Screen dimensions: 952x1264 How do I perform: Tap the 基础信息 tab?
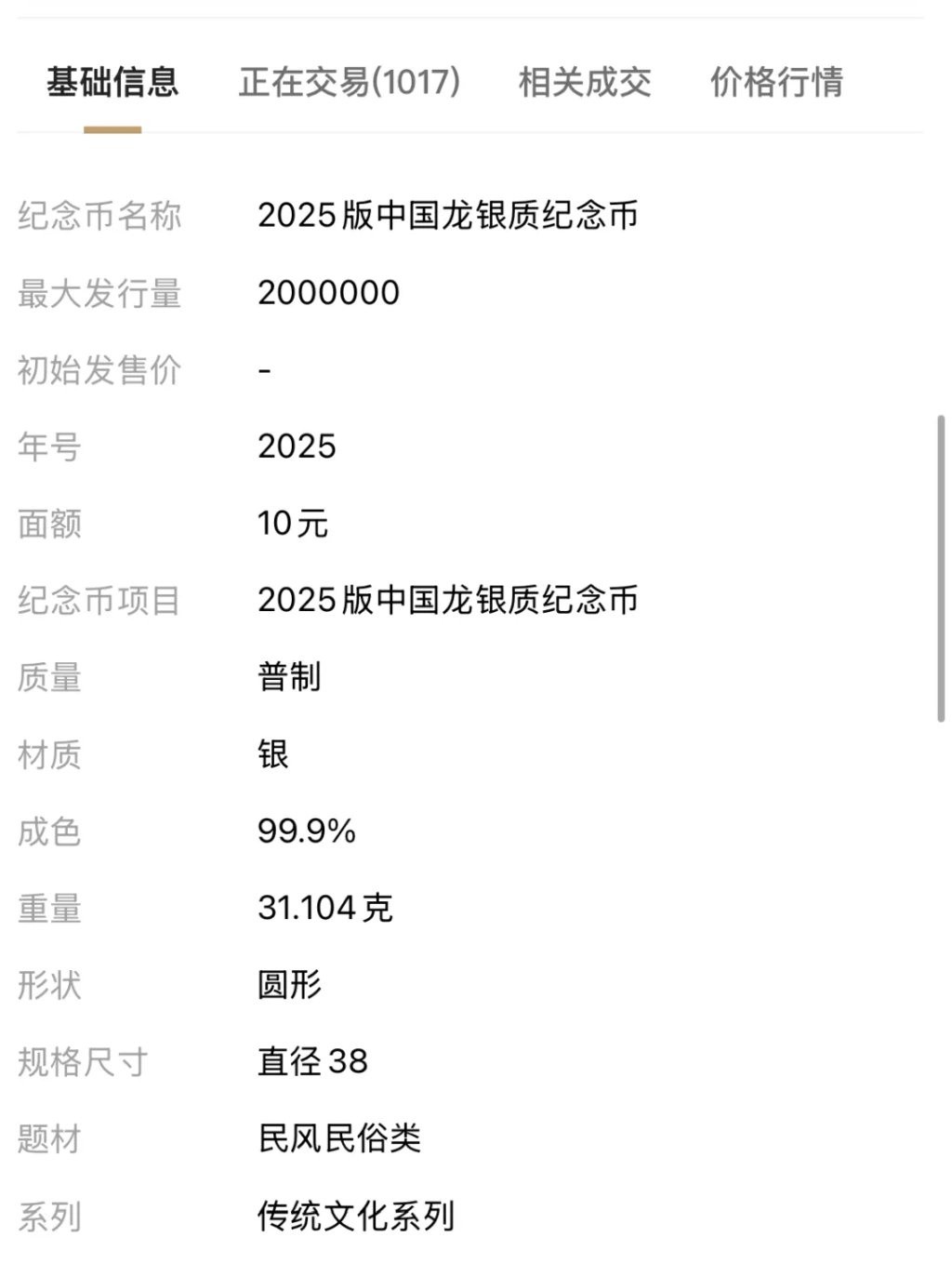click(x=112, y=82)
